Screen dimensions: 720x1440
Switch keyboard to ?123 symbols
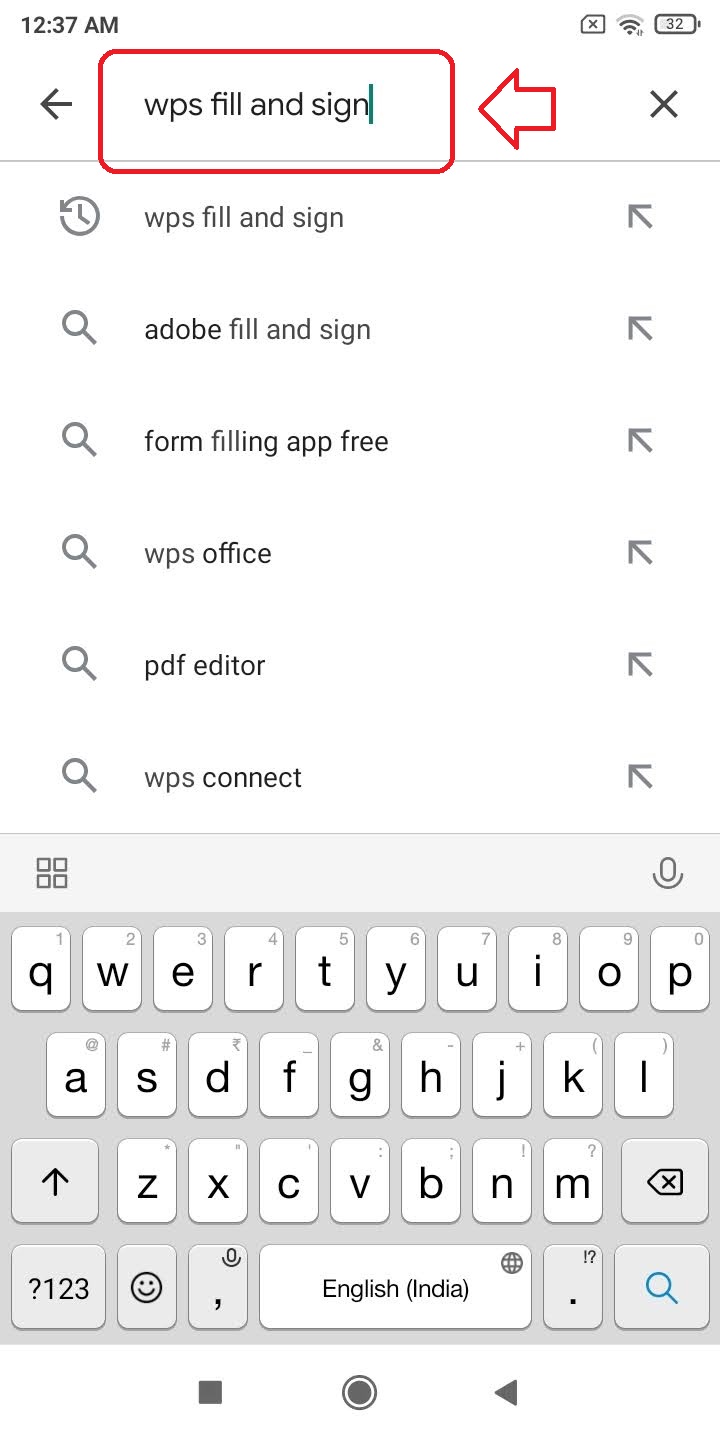click(59, 1286)
